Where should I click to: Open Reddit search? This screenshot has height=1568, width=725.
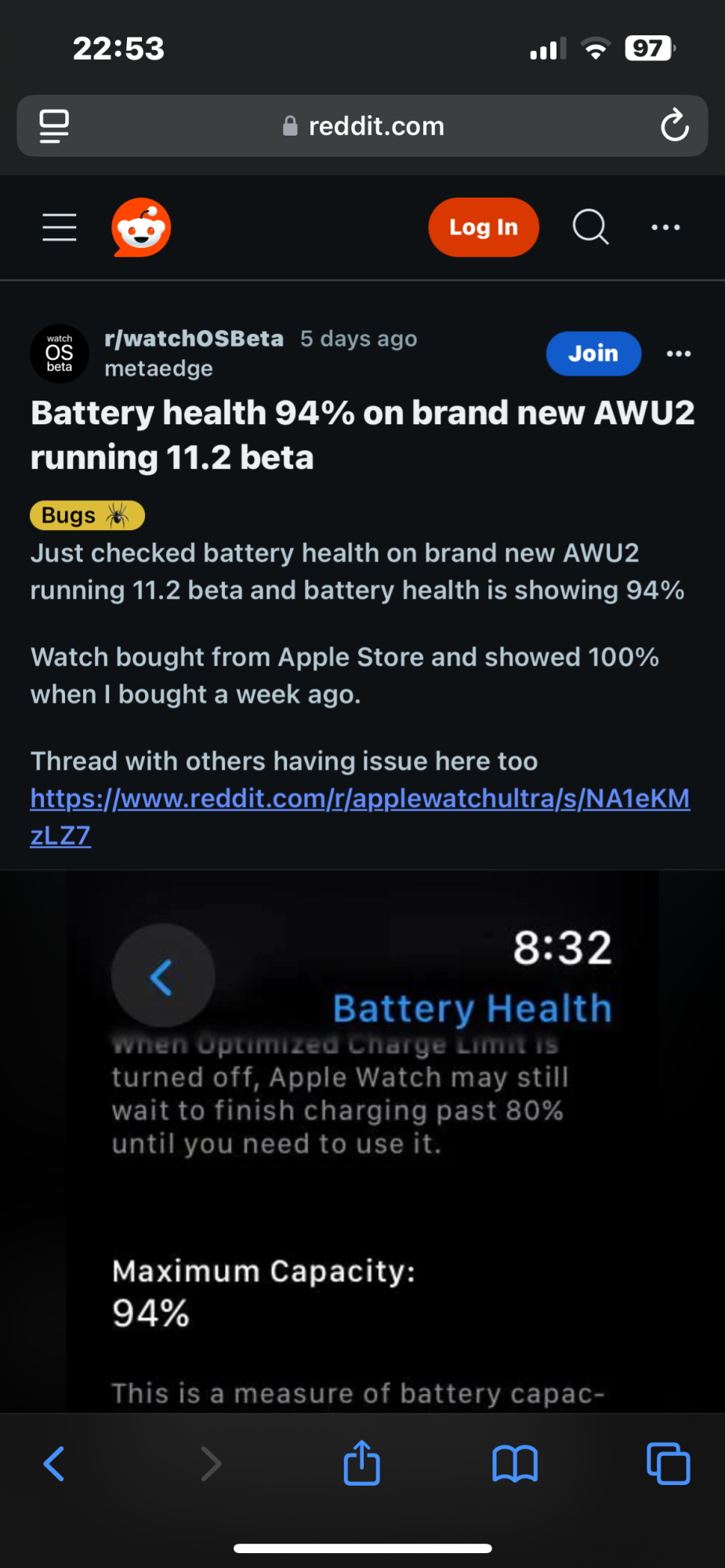point(590,227)
